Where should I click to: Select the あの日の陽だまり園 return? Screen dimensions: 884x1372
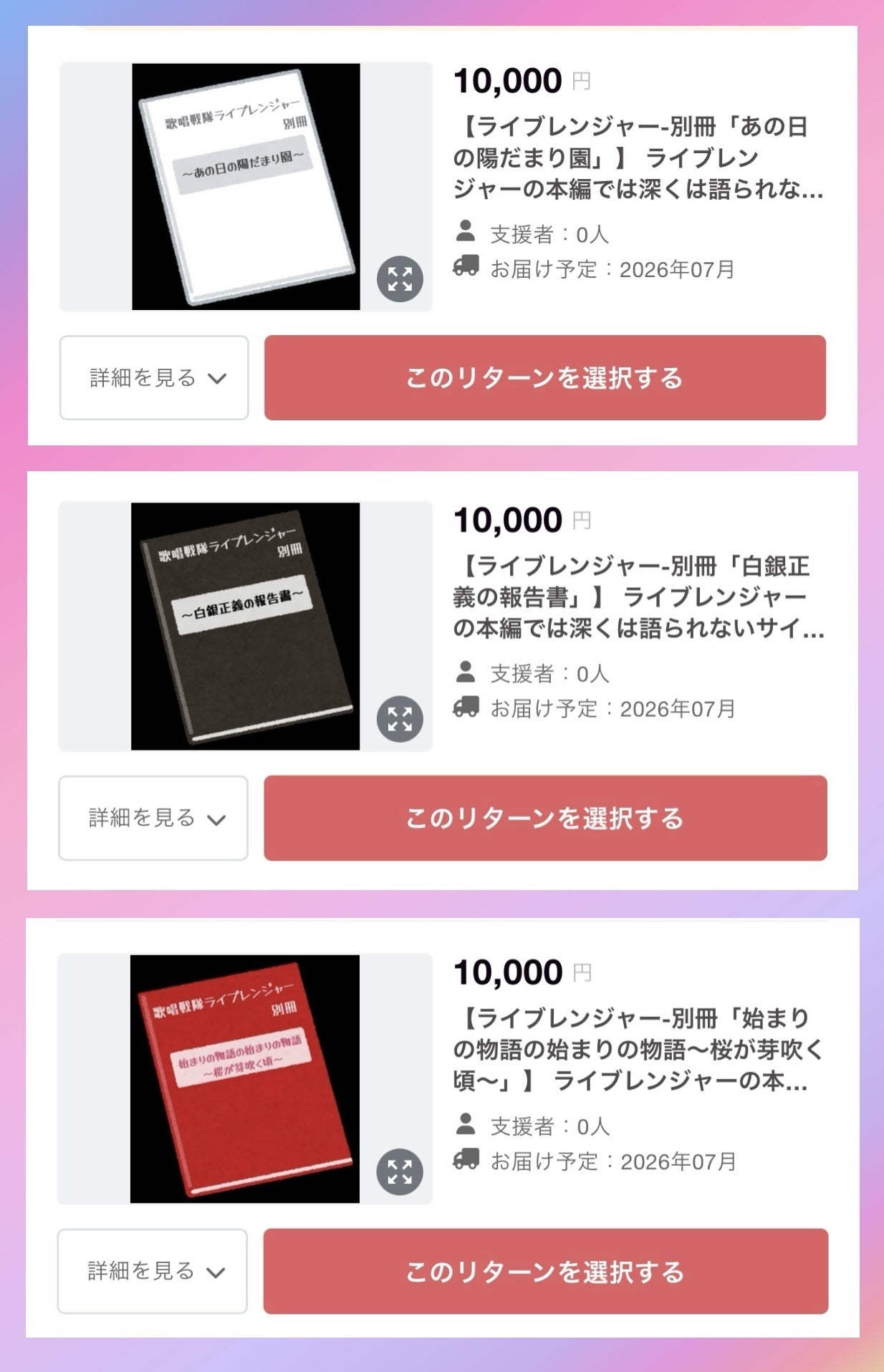coord(544,377)
